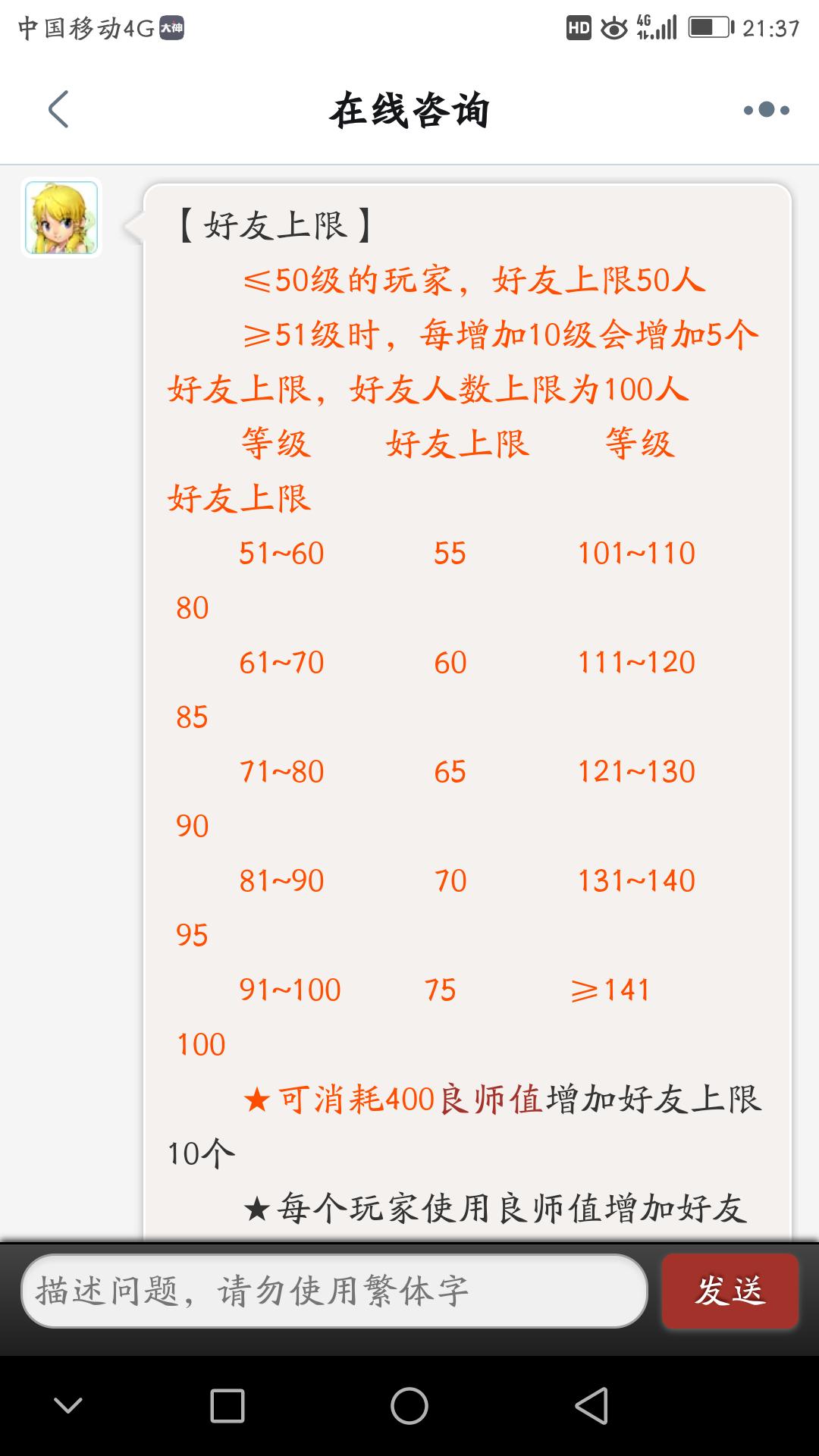
Task: Tap the customer service avatar
Action: [x=61, y=218]
